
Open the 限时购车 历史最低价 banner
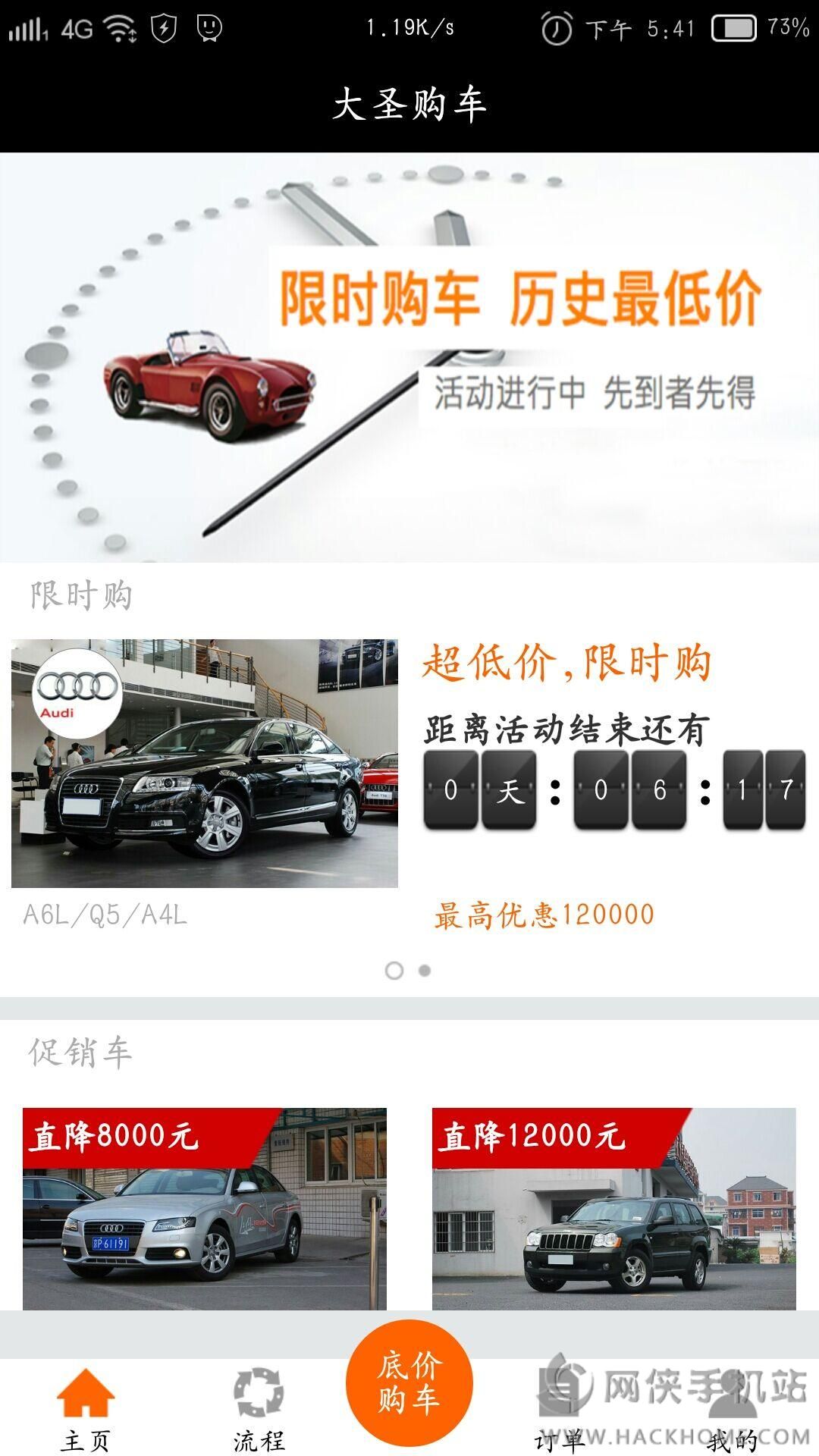coord(409,356)
